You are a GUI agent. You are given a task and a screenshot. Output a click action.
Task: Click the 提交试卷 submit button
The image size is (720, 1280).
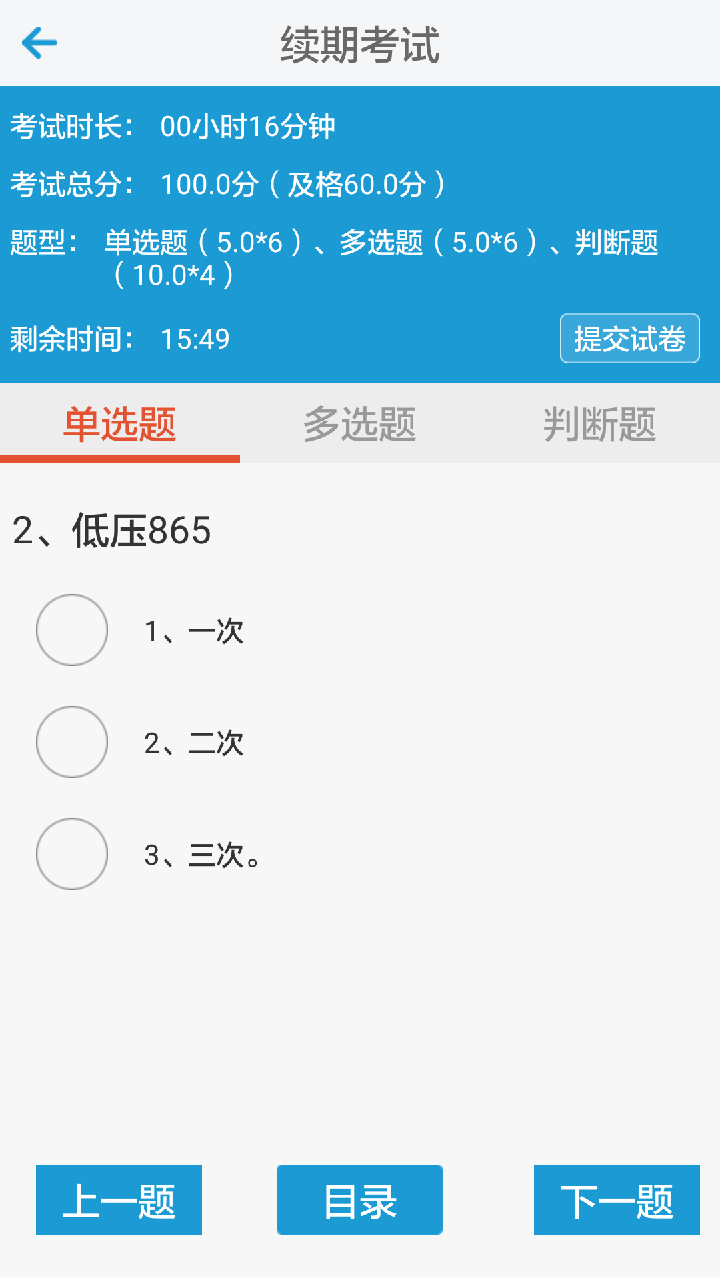(629, 338)
